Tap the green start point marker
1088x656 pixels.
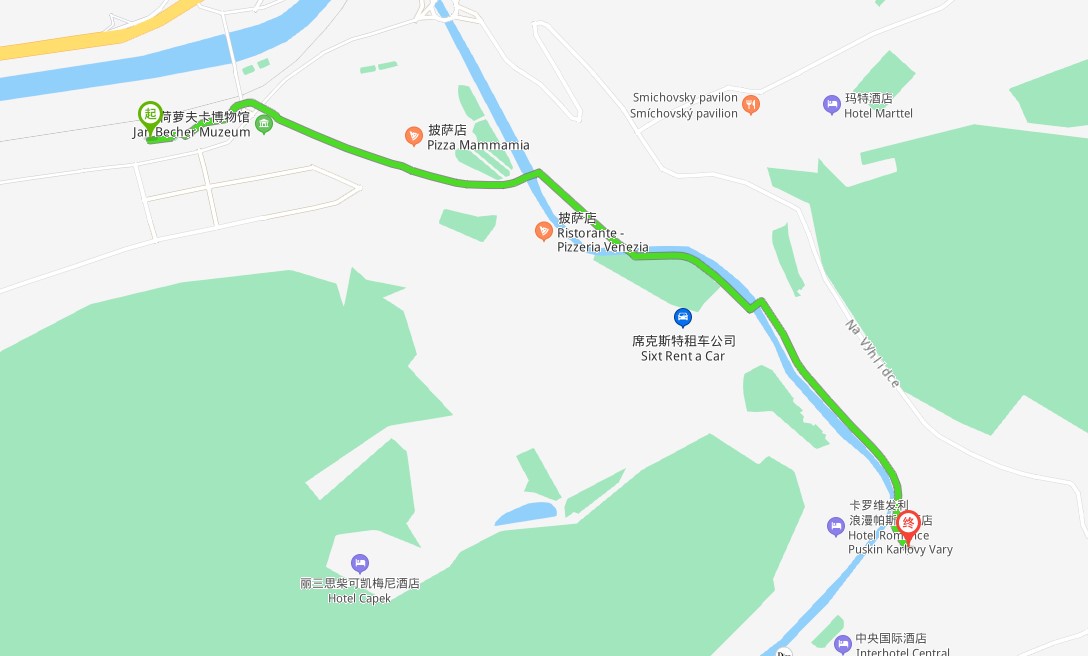(x=150, y=114)
